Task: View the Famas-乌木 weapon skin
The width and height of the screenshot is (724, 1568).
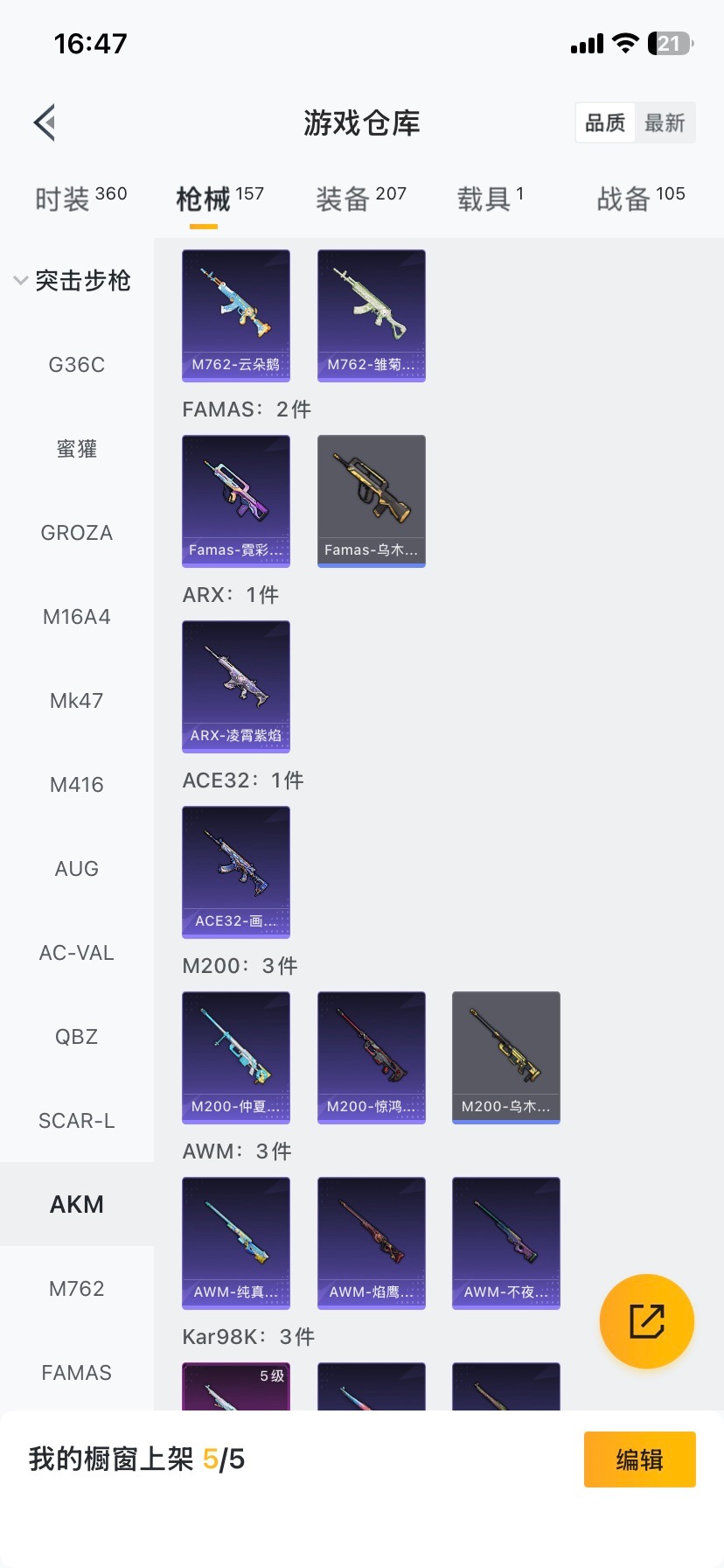Action: [372, 500]
